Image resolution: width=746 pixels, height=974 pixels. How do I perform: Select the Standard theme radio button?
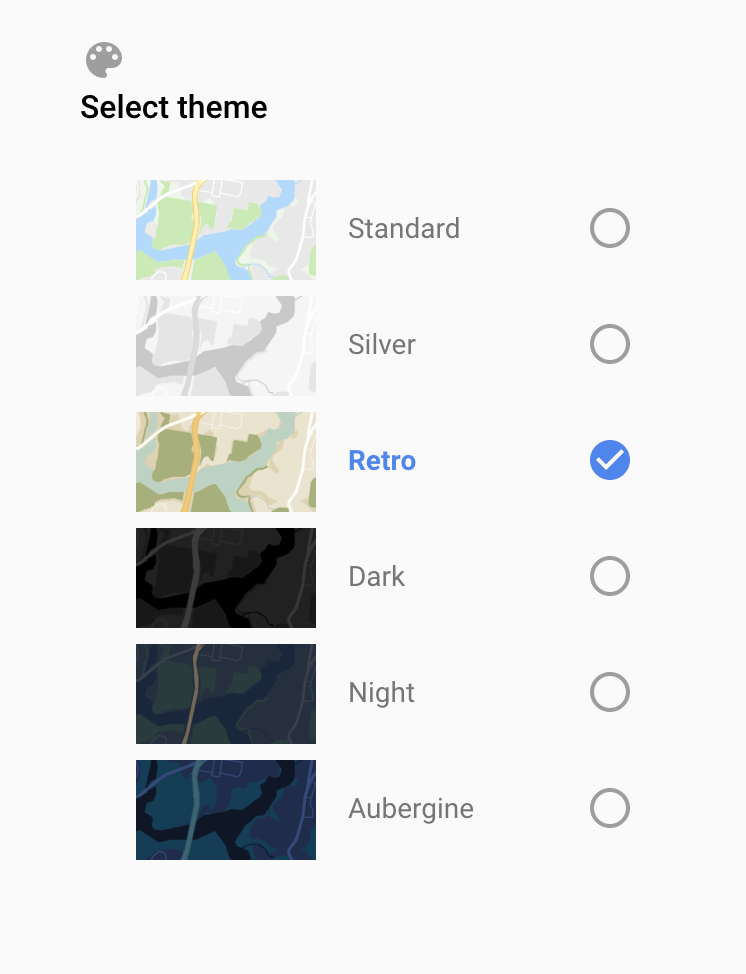(x=609, y=229)
